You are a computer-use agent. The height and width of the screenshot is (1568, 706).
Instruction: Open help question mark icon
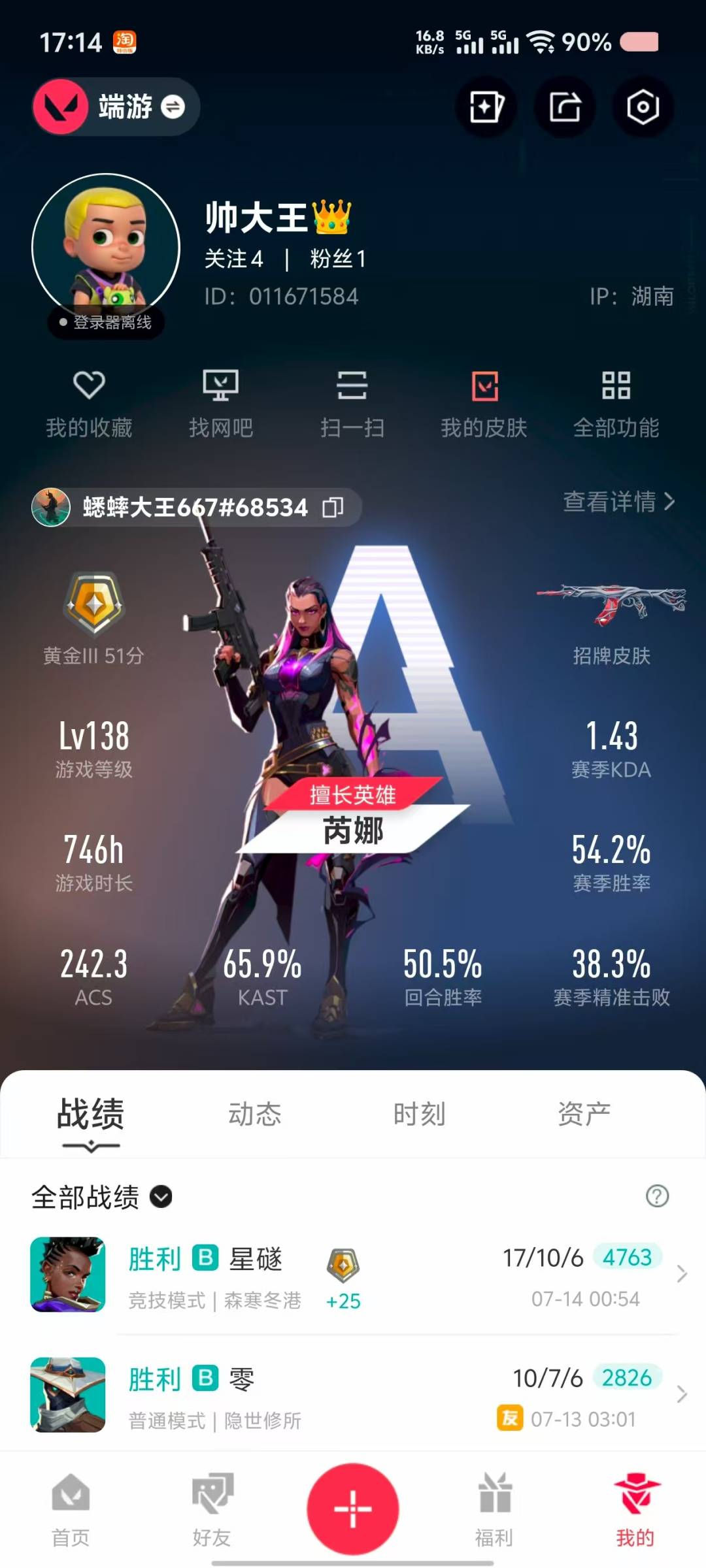657,1196
